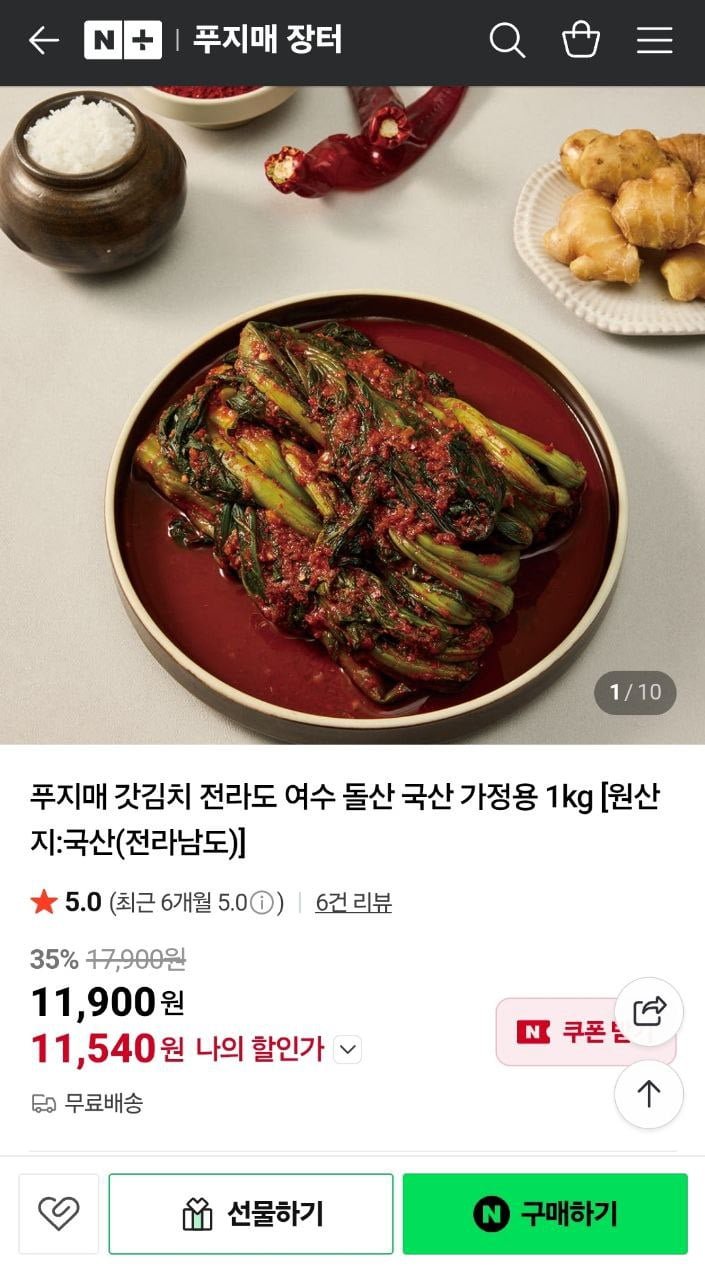Open the 6건 리뷰 reviews link
This screenshot has height=1280, width=705.
[x=353, y=903]
